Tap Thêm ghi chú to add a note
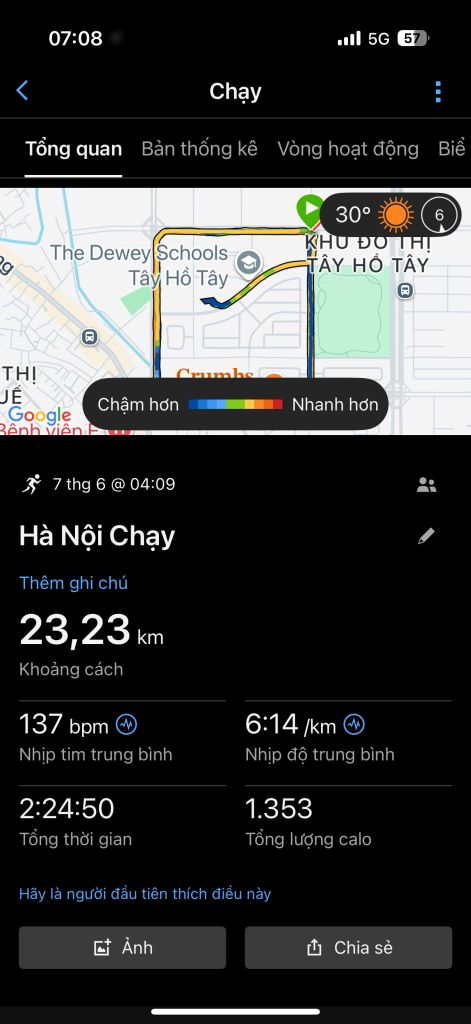This screenshot has height=1024, width=471. coord(73,583)
